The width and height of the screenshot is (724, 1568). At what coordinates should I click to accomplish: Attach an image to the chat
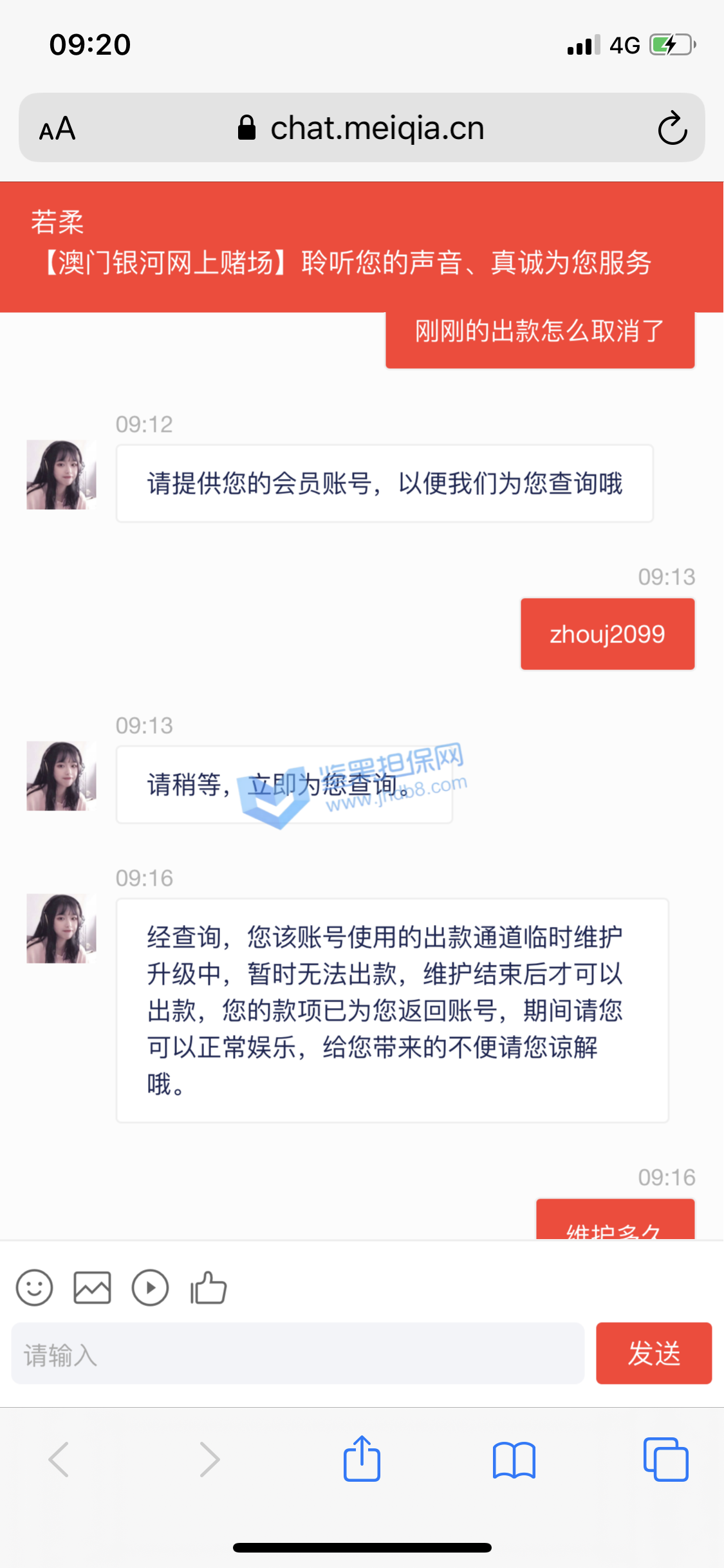[92, 1287]
